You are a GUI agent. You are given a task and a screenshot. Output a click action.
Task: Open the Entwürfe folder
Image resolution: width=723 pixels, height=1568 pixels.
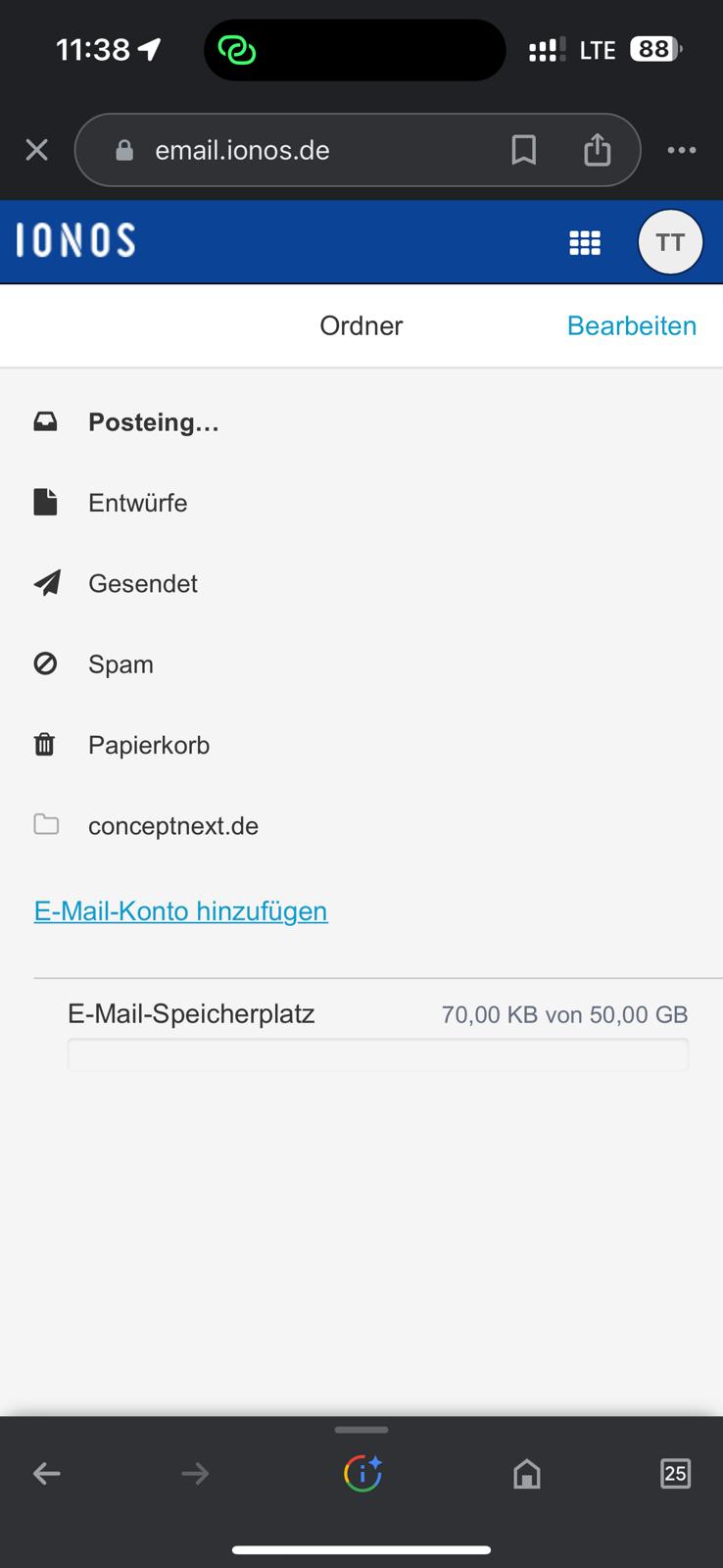coord(137,503)
